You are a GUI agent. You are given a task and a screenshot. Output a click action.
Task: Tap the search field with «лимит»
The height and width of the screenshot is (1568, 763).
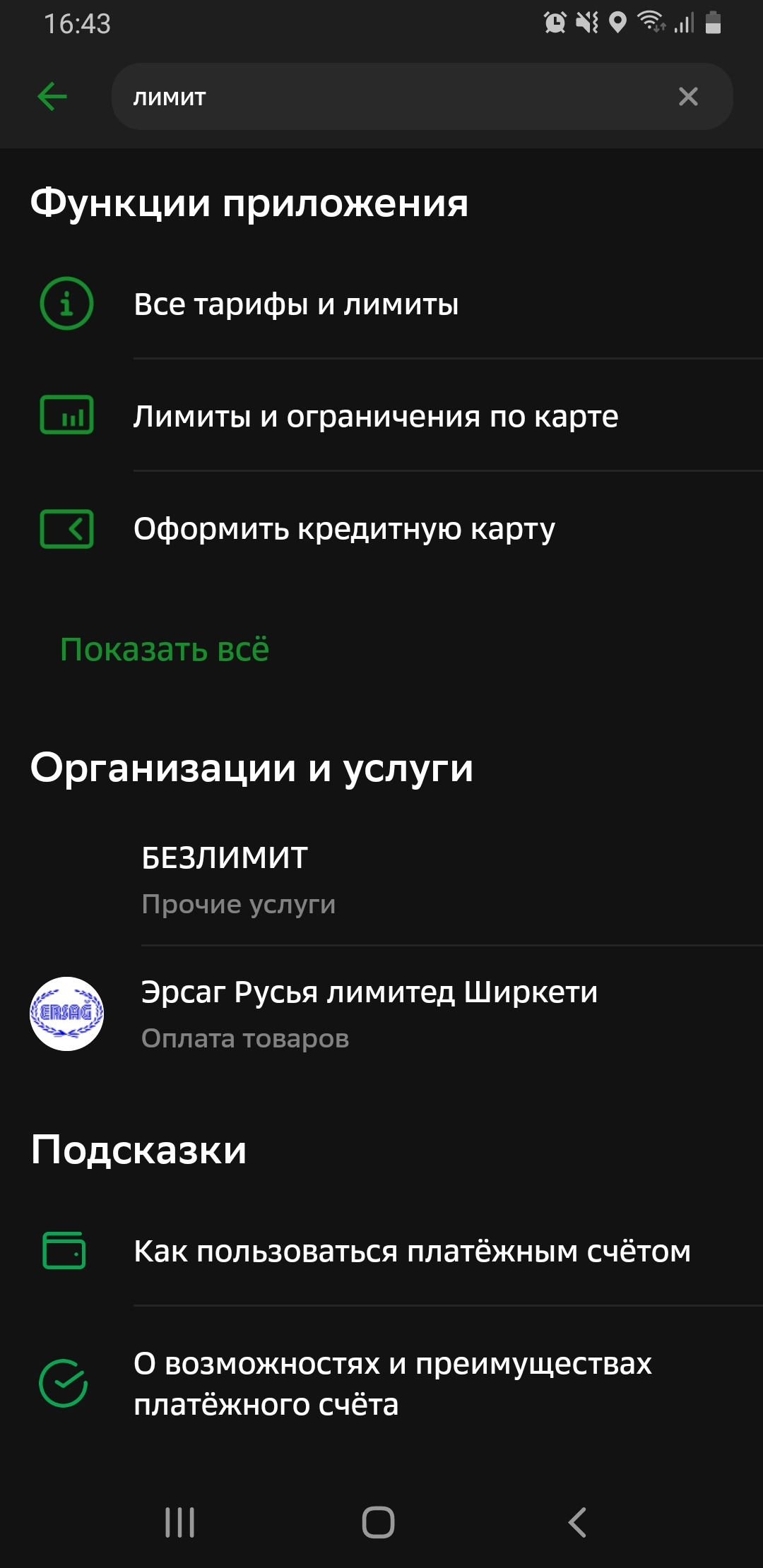point(396,97)
